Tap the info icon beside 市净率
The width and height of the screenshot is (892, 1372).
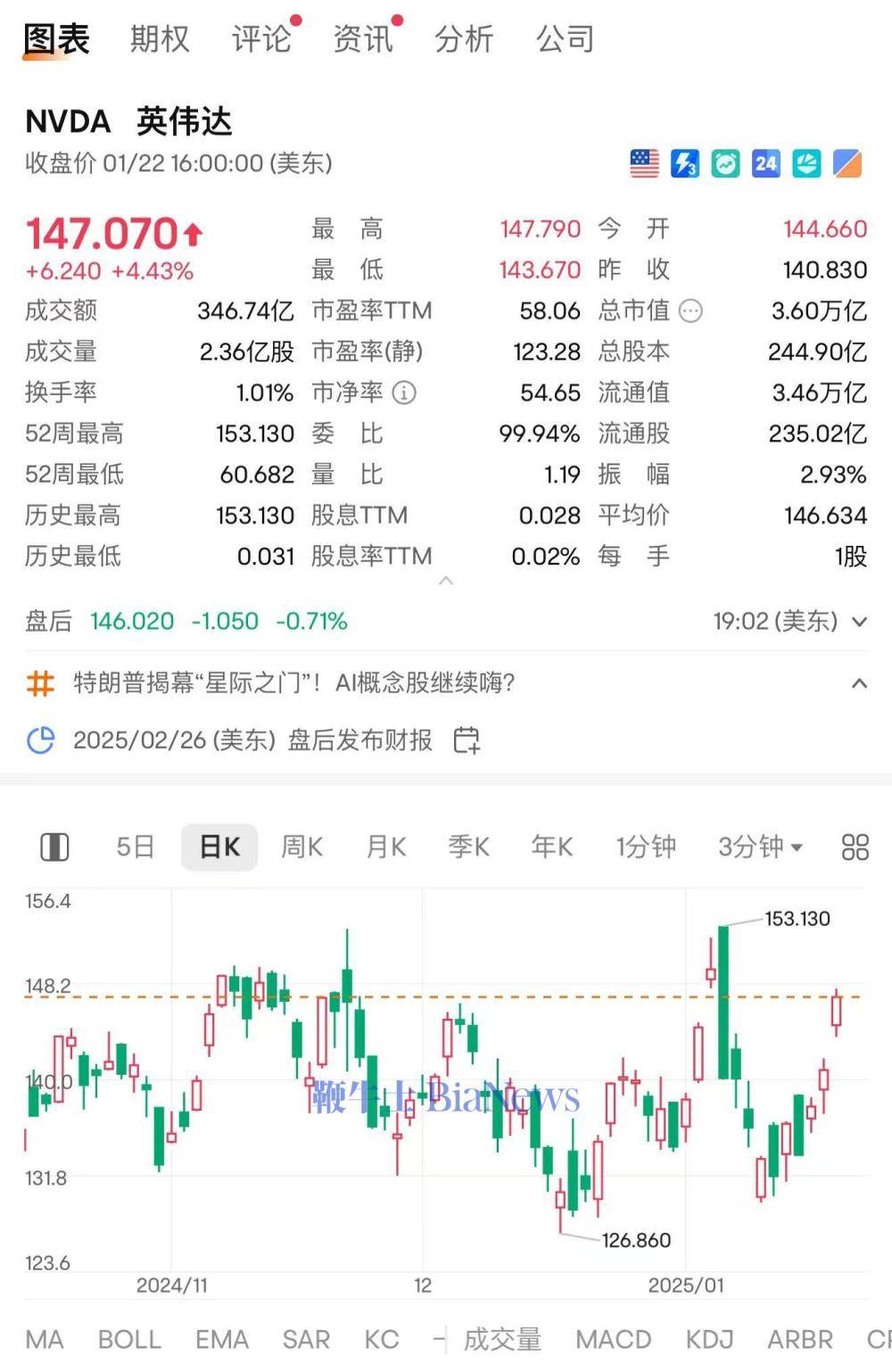coord(404,393)
